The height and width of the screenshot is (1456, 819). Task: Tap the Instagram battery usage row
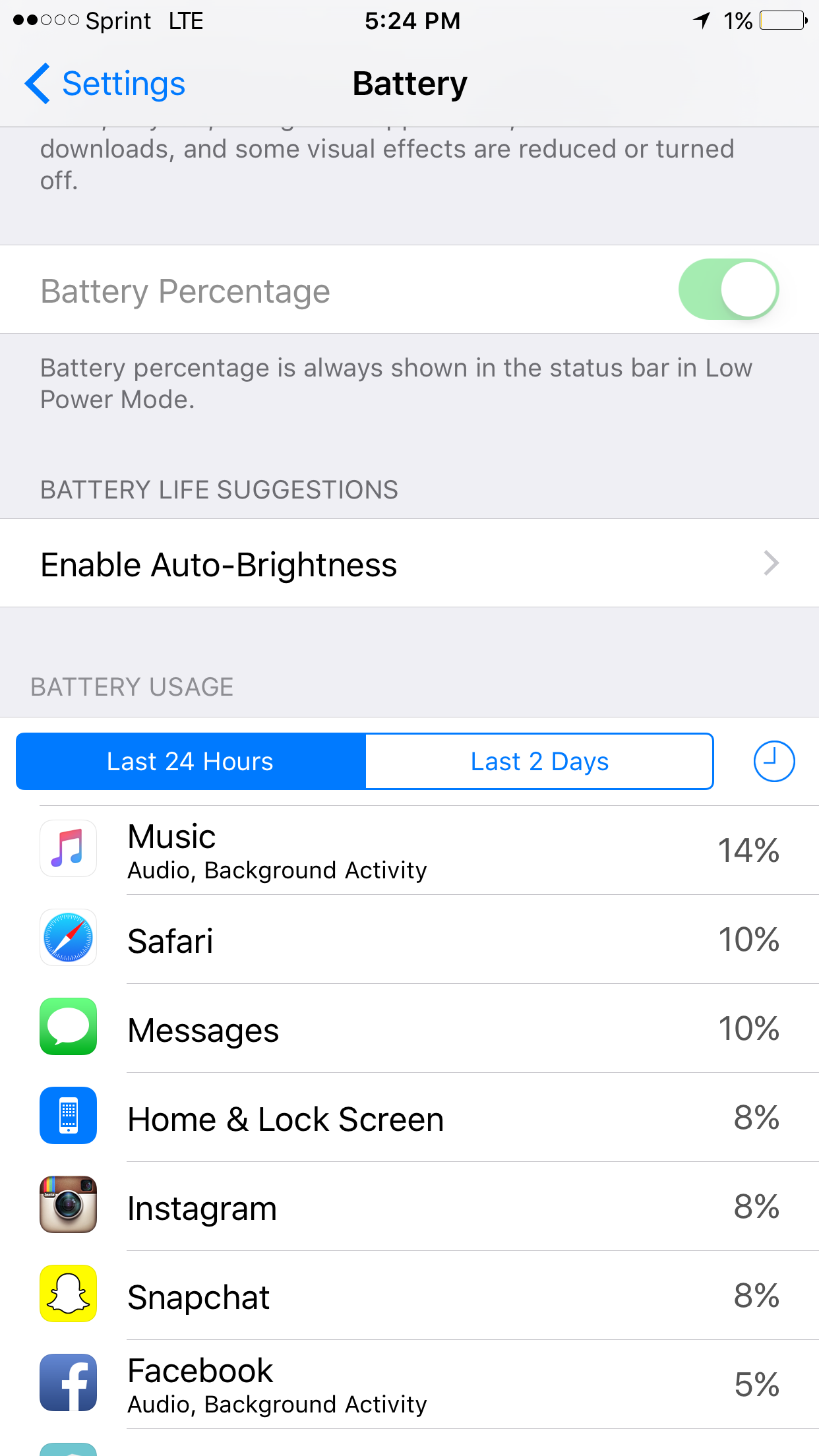tap(409, 1207)
